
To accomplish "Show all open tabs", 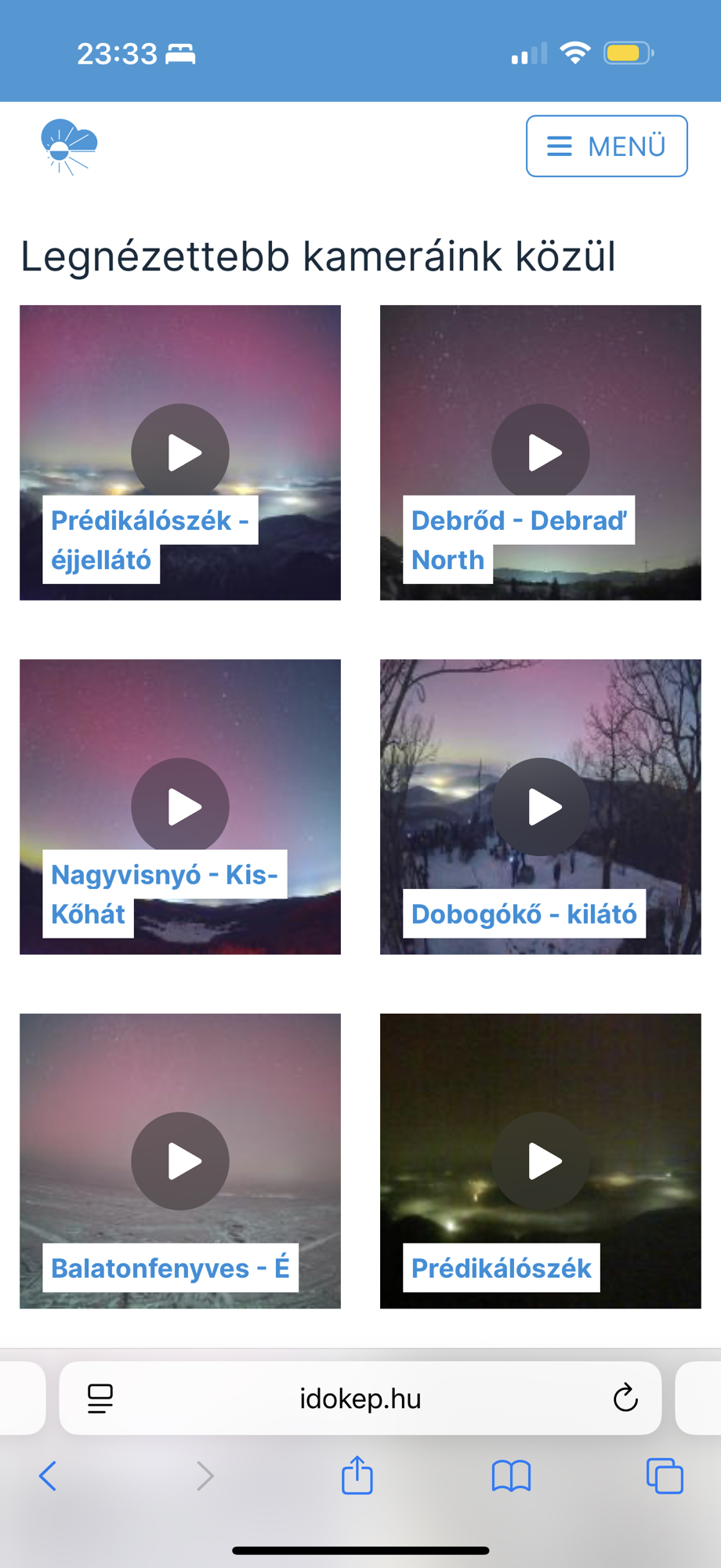I will pyautogui.click(x=665, y=1476).
